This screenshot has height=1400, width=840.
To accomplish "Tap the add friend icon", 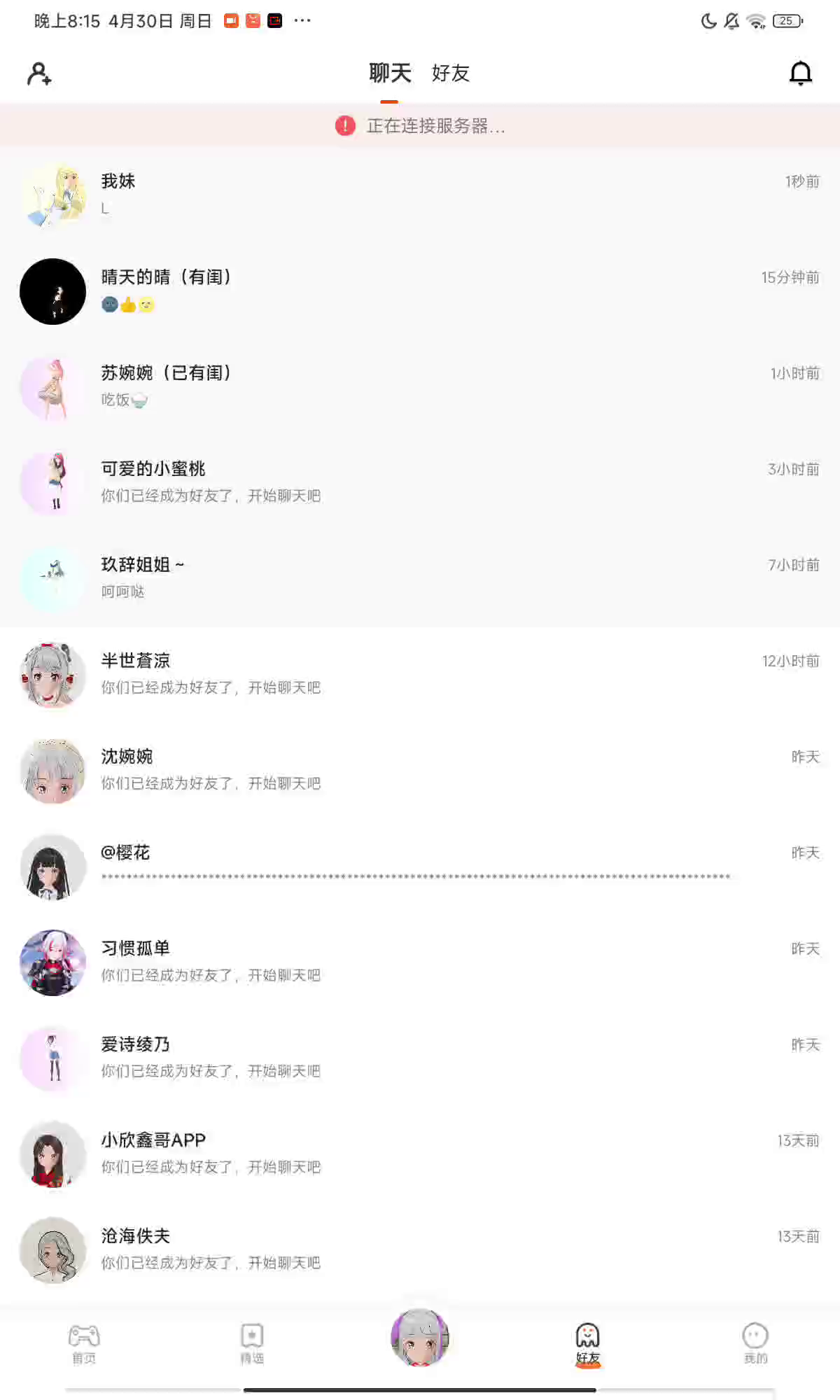I will [x=39, y=73].
